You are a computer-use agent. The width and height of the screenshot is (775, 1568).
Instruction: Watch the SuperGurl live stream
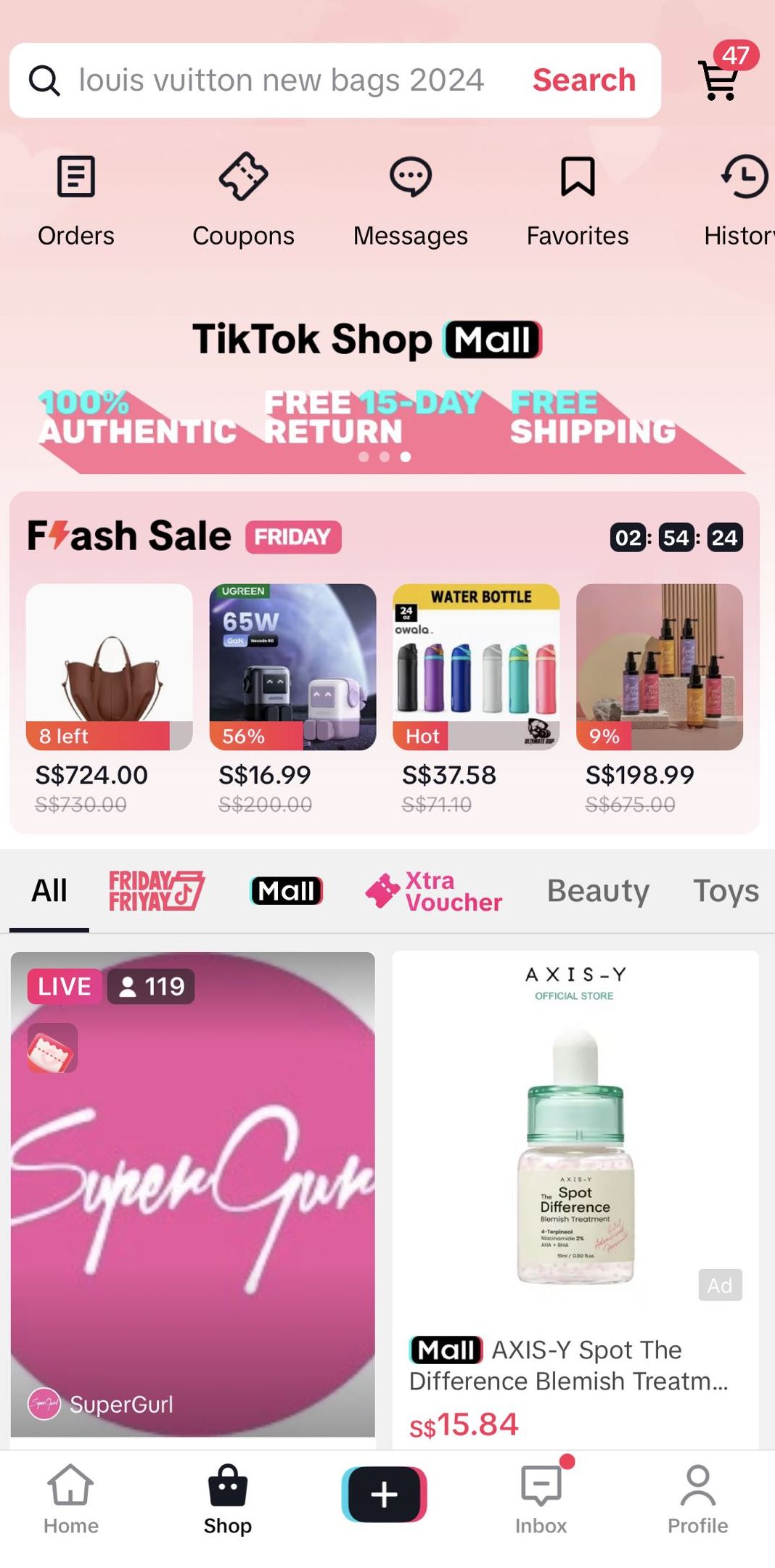pyautogui.click(x=193, y=1194)
